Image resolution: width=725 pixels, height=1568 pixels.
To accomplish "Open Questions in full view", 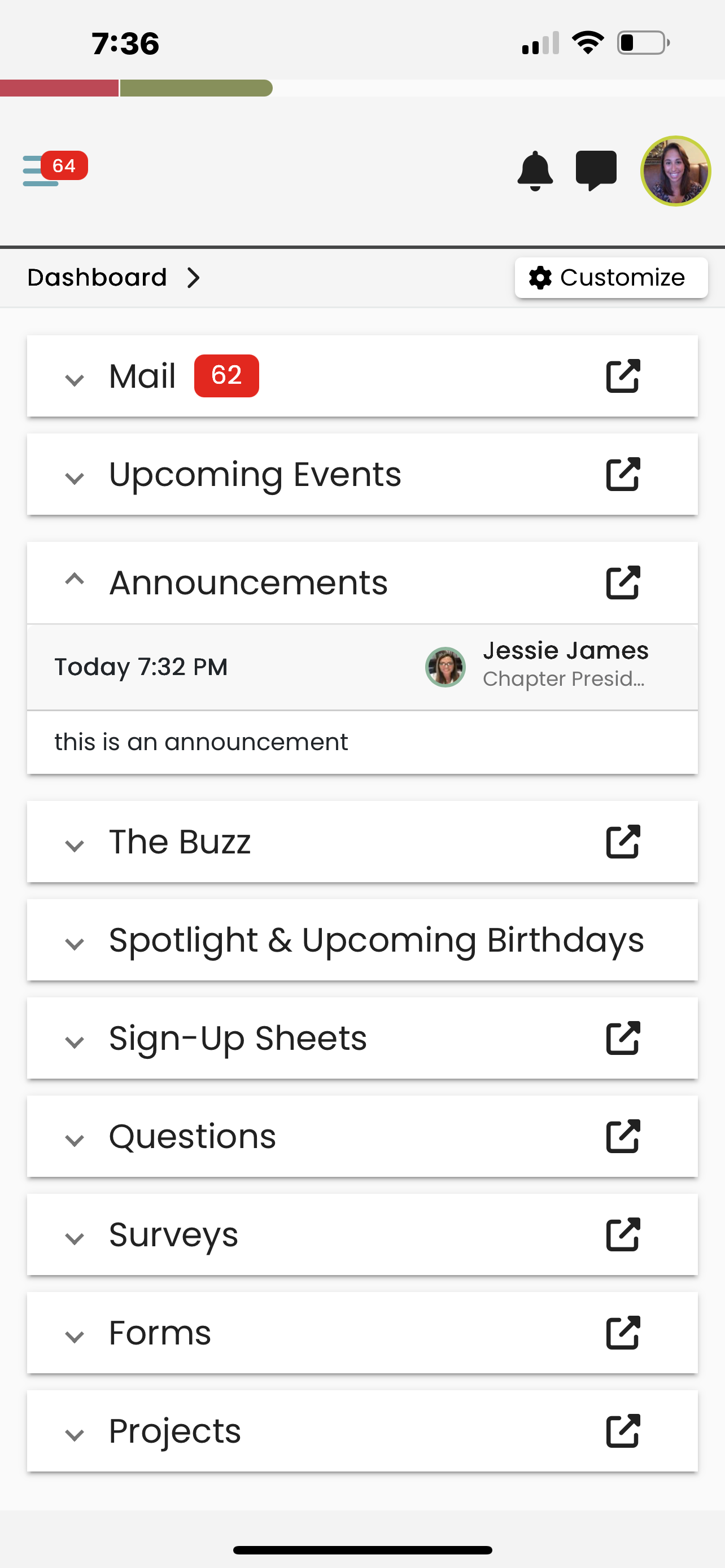I will [x=623, y=1136].
